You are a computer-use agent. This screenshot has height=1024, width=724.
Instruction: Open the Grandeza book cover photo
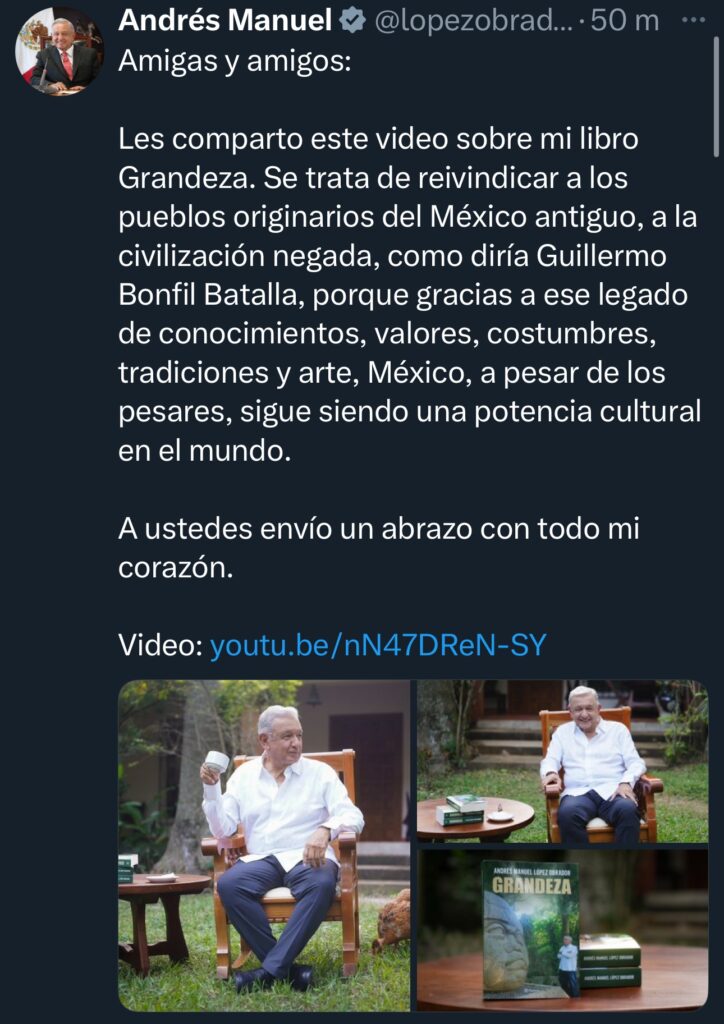pos(562,929)
